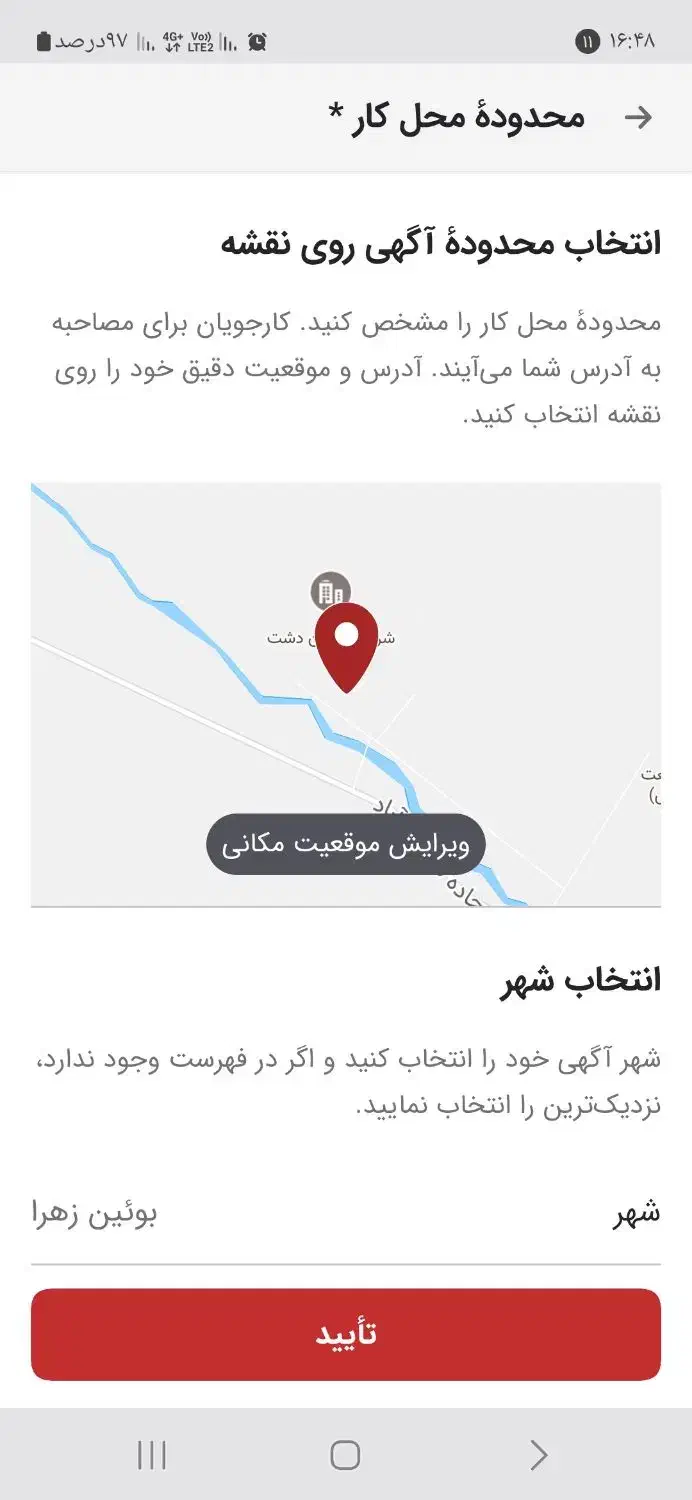This screenshot has width=692, height=1500.
Task: Confirm with the red تأیید button
Action: [346, 1334]
